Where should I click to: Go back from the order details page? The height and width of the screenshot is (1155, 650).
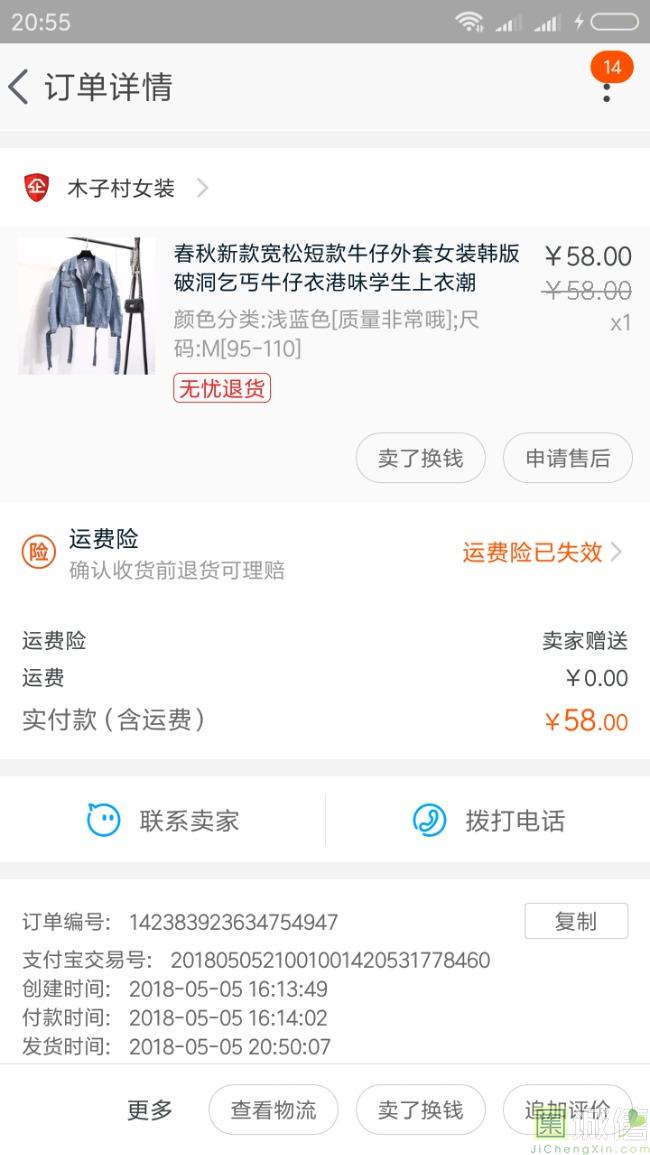(x=20, y=87)
